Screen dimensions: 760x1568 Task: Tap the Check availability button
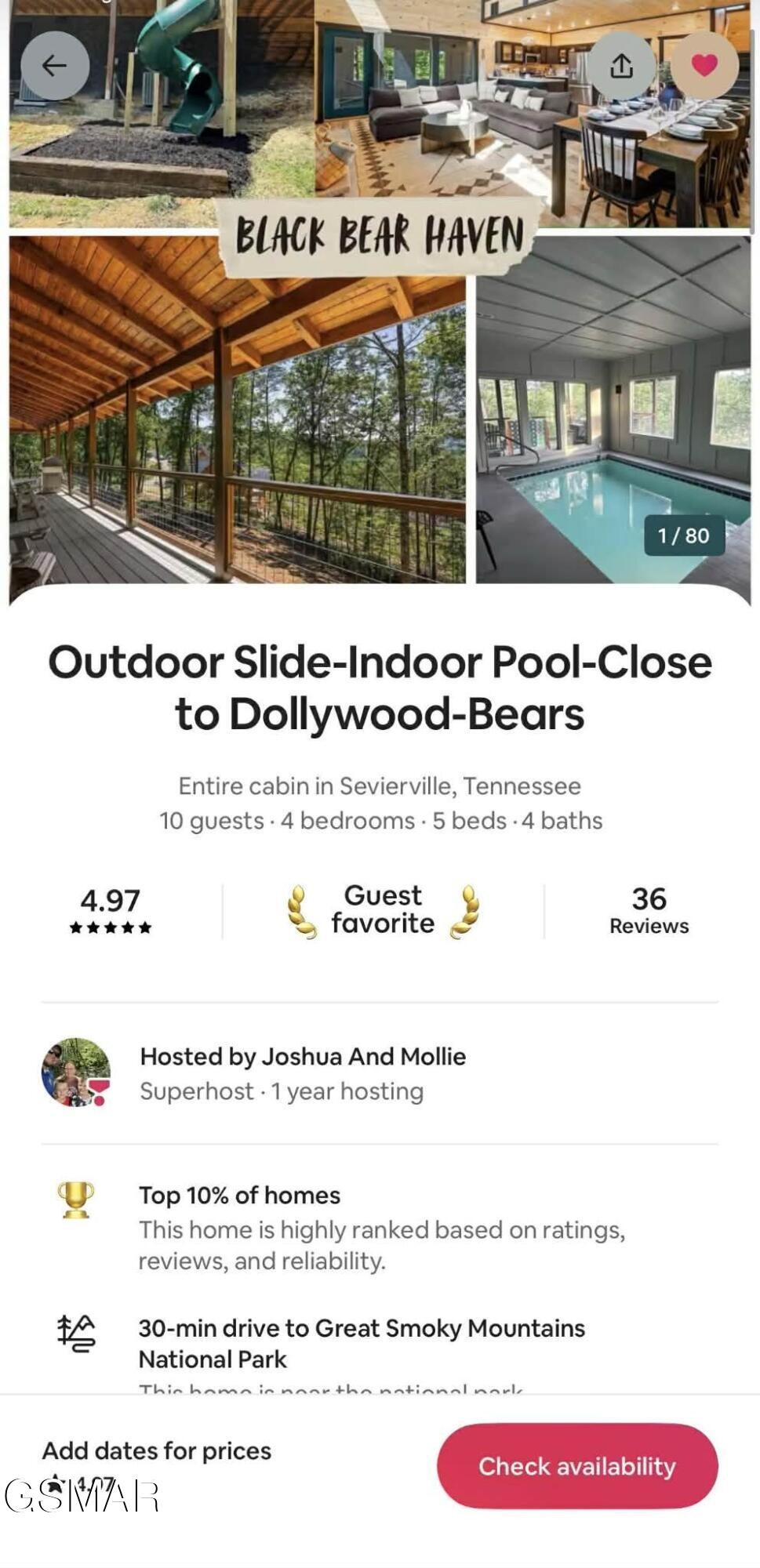(577, 1465)
